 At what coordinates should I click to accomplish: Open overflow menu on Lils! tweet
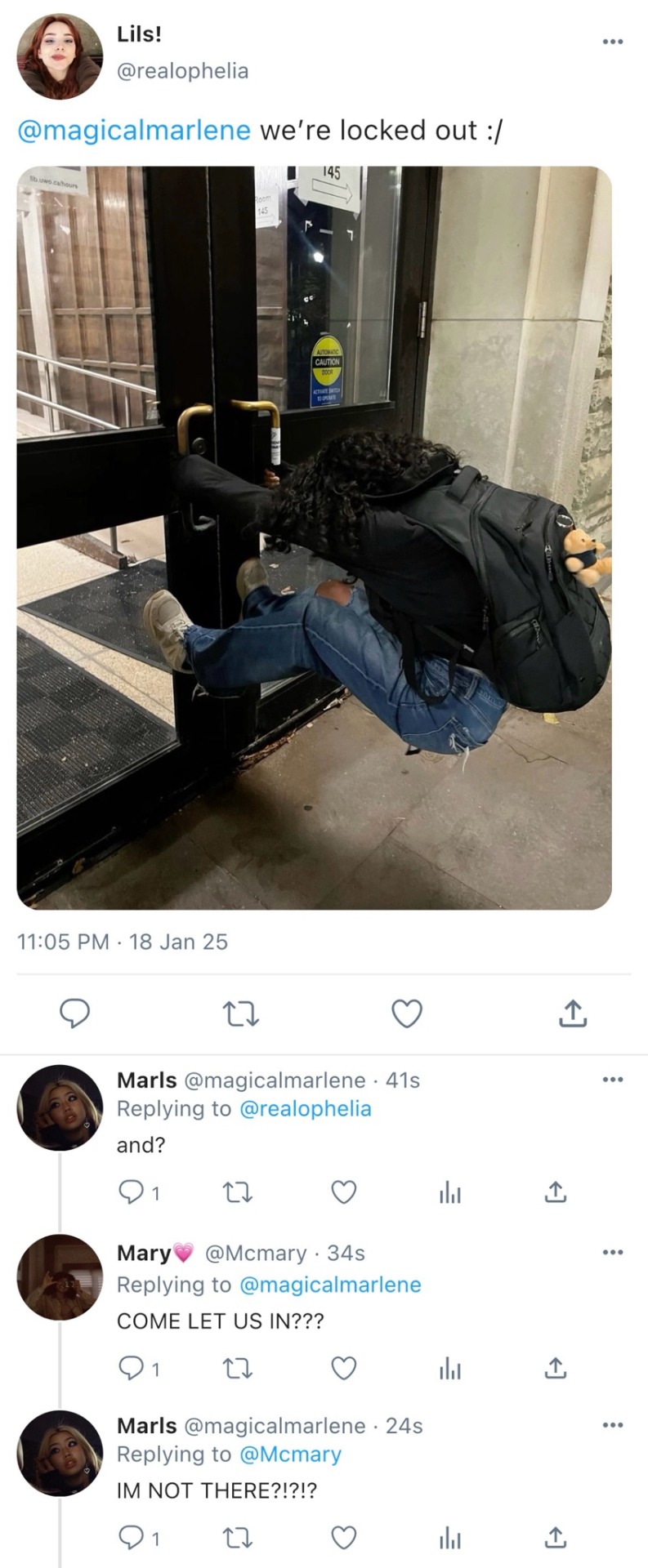612,42
